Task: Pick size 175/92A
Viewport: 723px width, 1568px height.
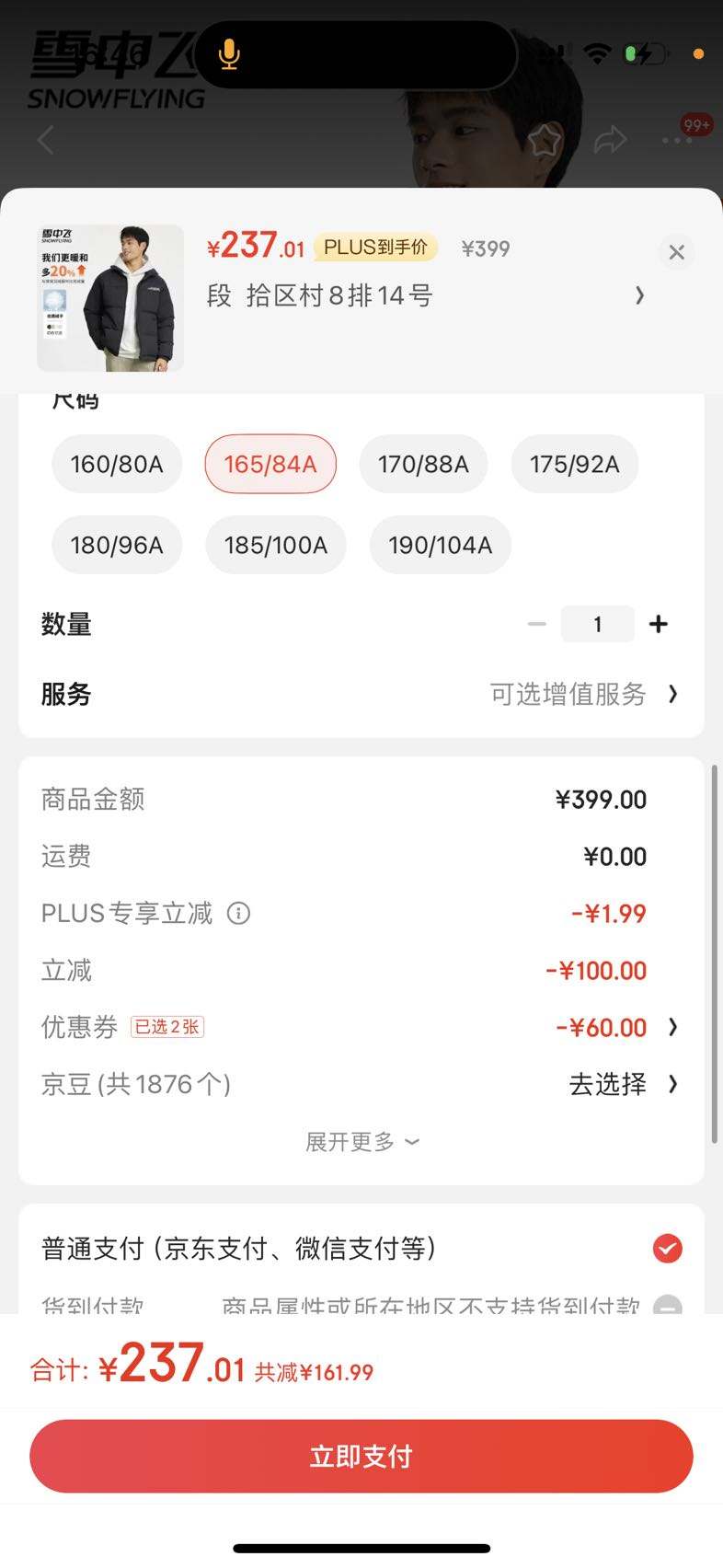Action: click(x=574, y=464)
